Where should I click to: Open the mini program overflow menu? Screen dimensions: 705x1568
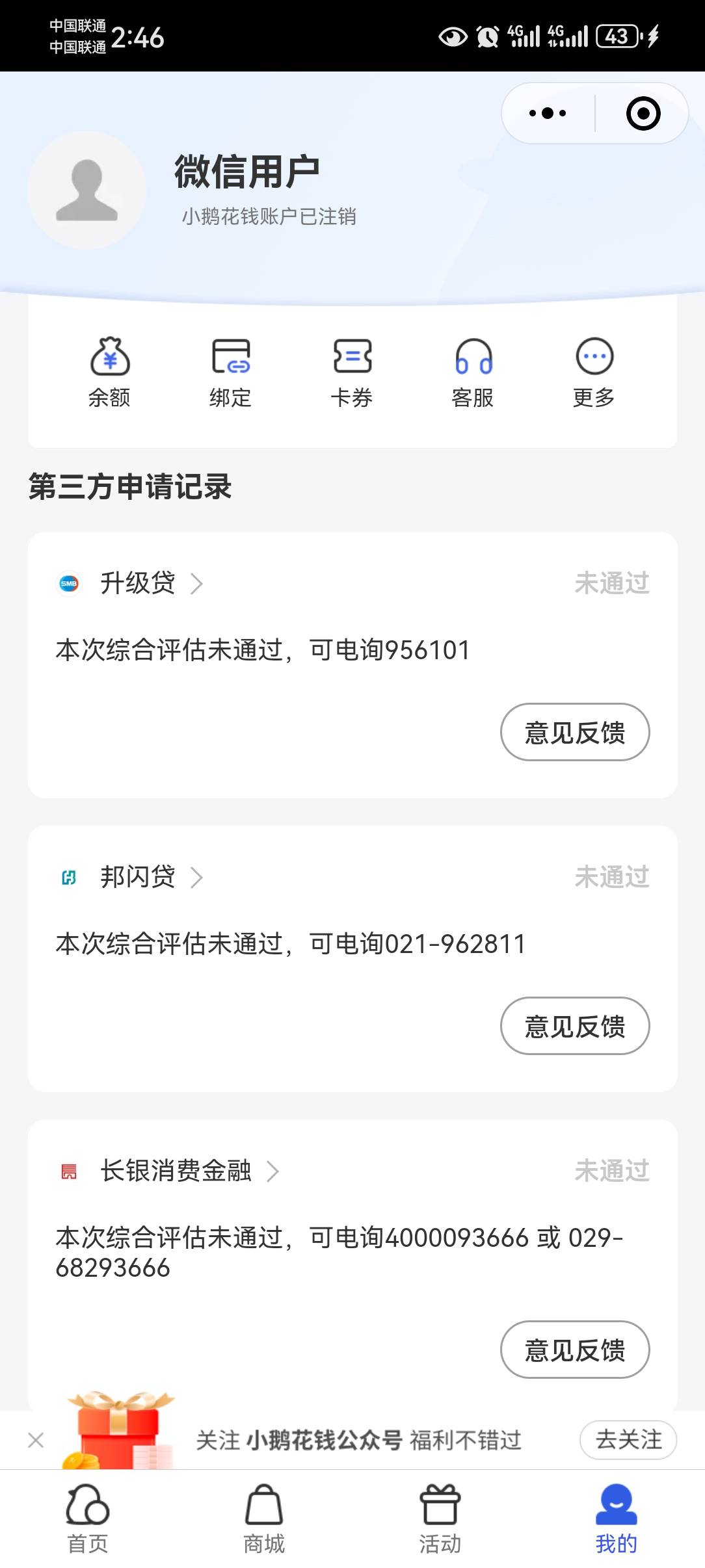[548, 114]
